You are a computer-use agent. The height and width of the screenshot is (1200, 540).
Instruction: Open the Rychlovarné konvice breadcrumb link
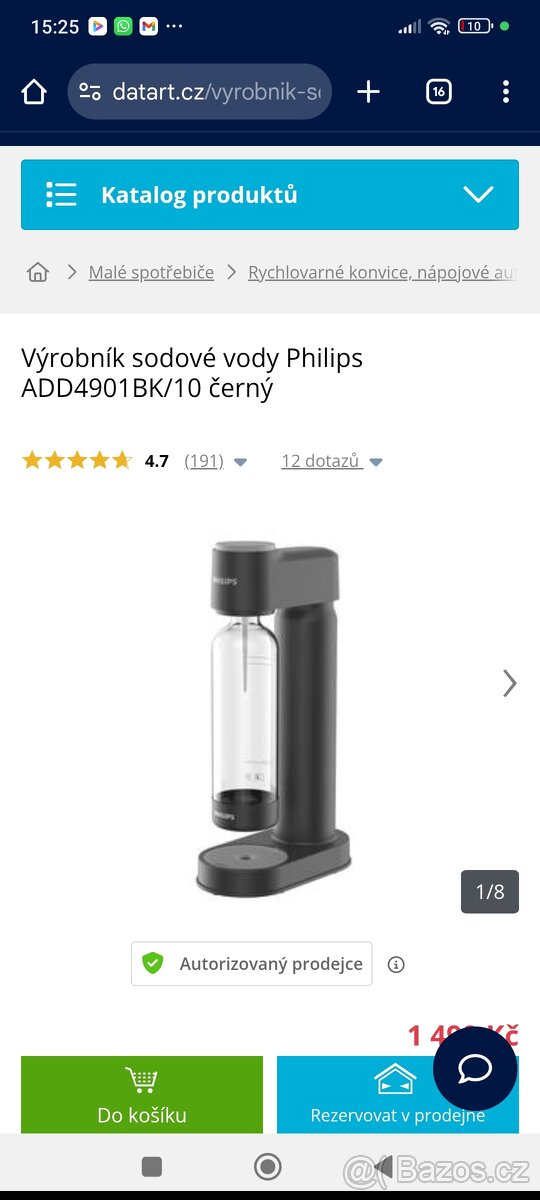pos(382,272)
